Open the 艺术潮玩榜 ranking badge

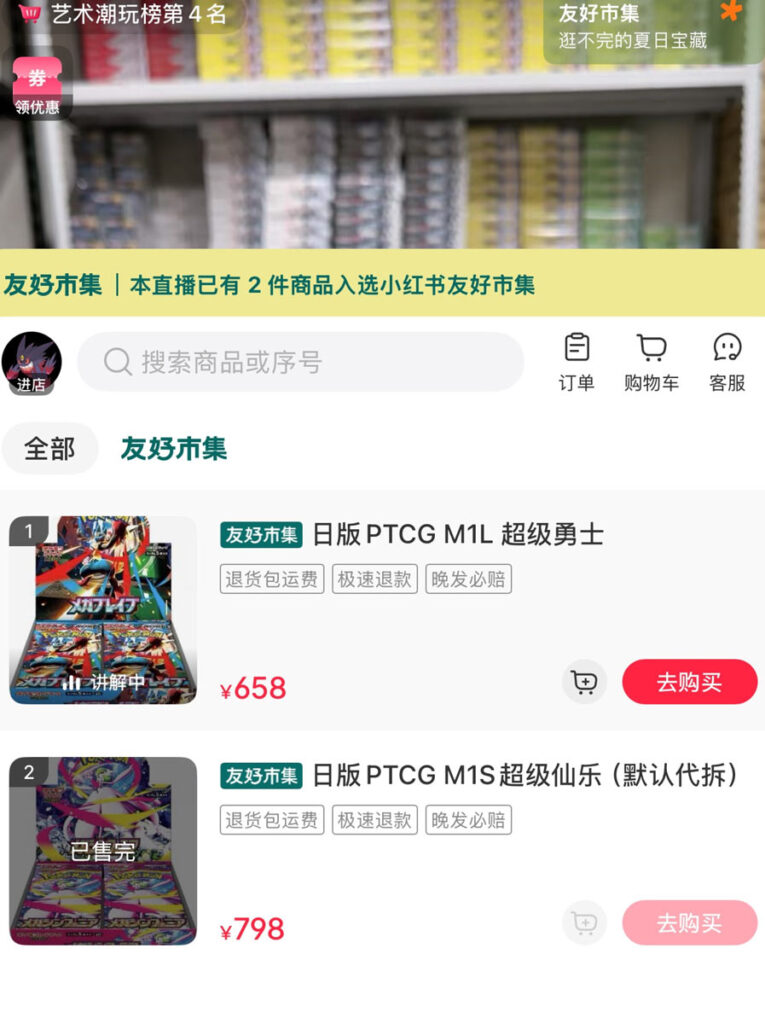[x=125, y=15]
